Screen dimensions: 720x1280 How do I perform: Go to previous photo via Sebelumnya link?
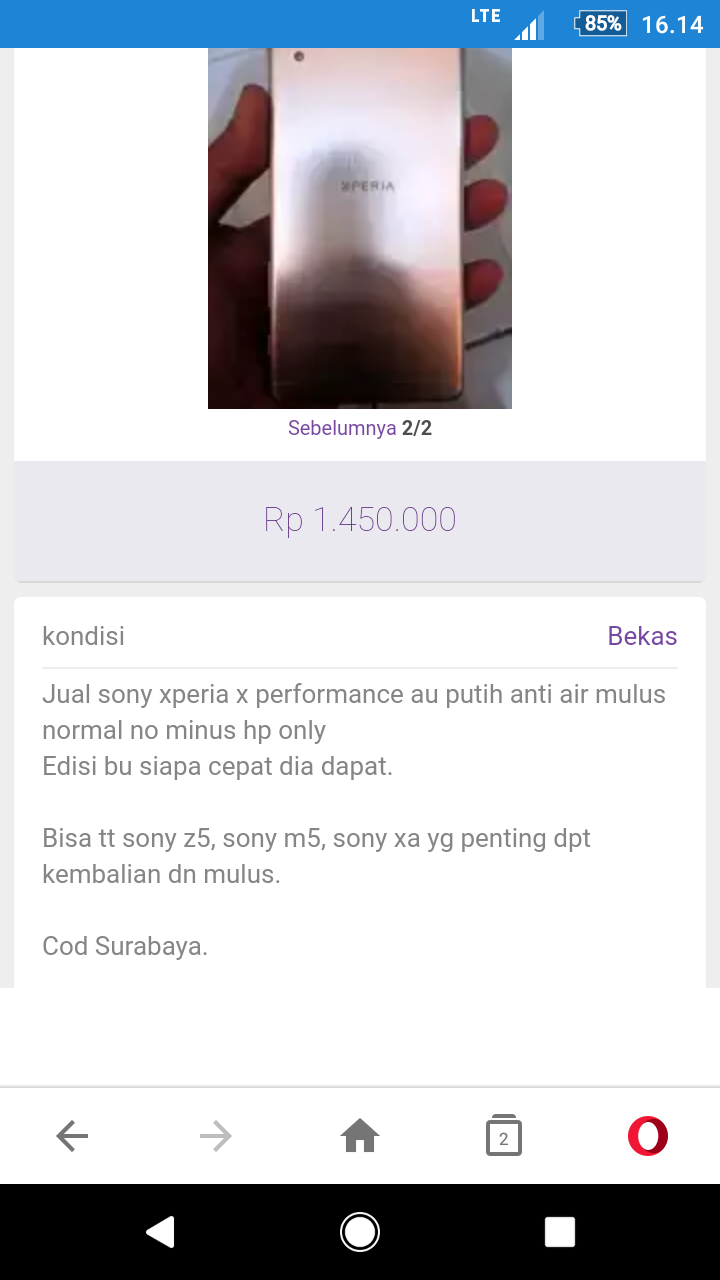coord(341,429)
